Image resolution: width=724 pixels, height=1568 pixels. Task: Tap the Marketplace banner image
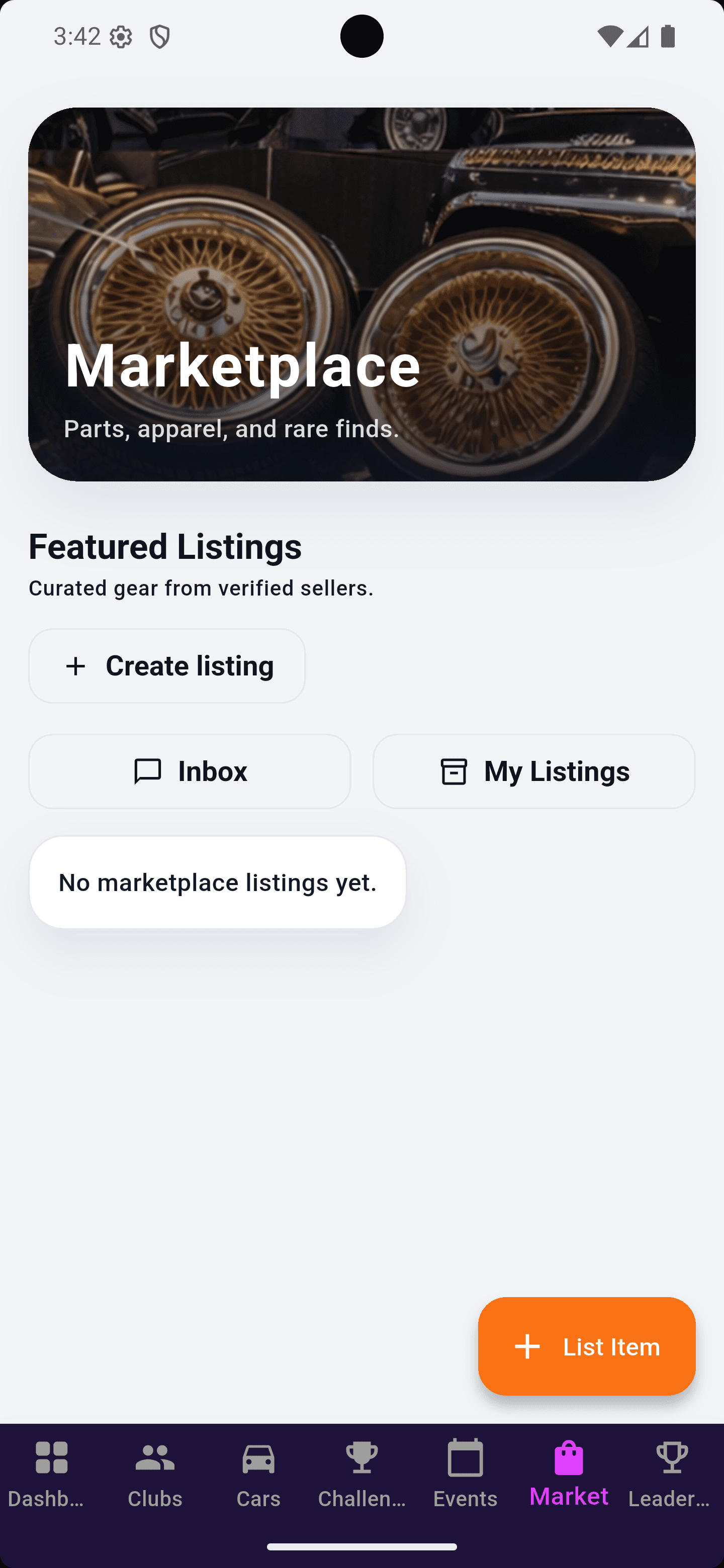point(361,292)
